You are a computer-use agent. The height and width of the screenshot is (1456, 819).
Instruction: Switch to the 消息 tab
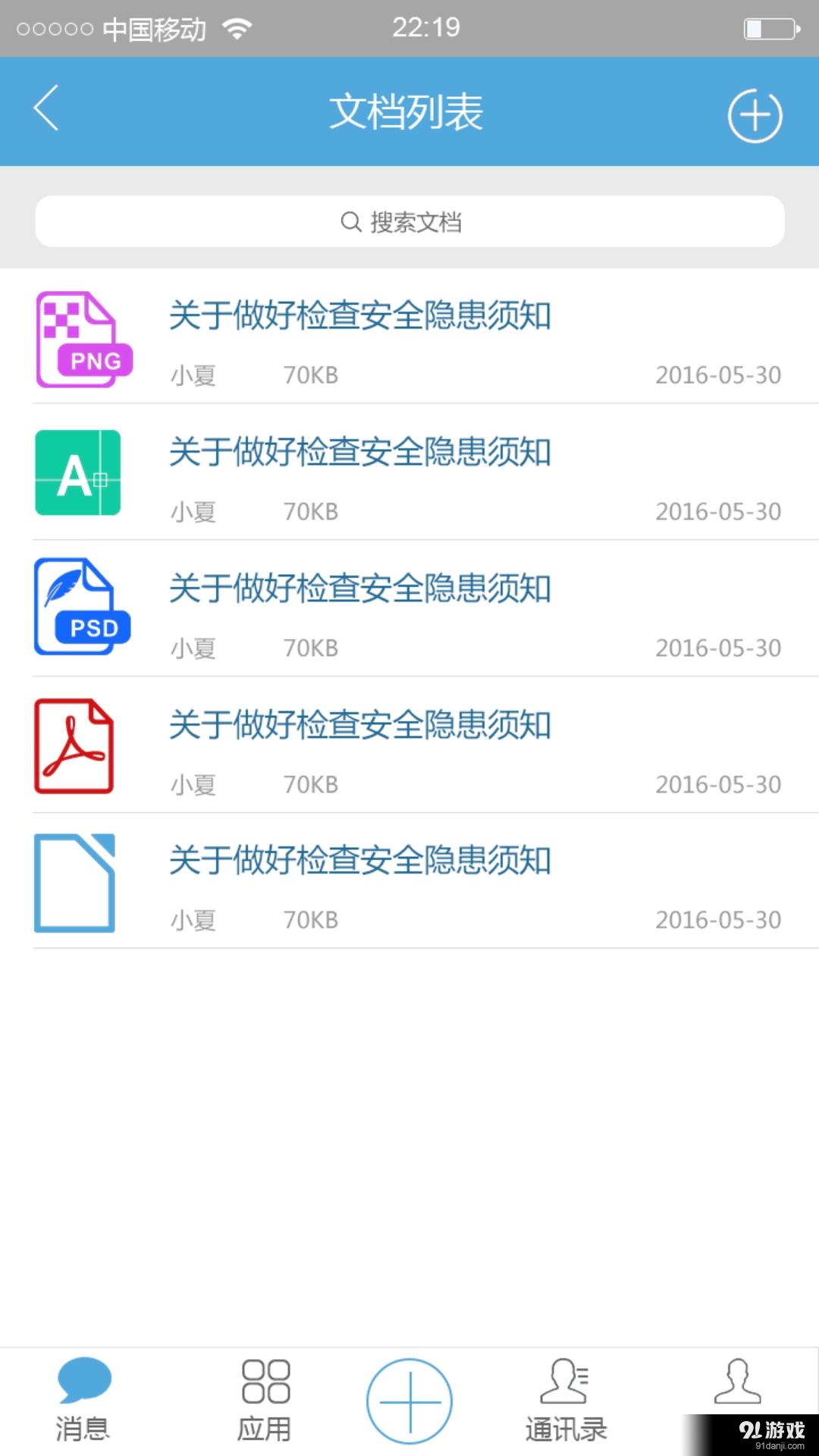coord(83,1399)
